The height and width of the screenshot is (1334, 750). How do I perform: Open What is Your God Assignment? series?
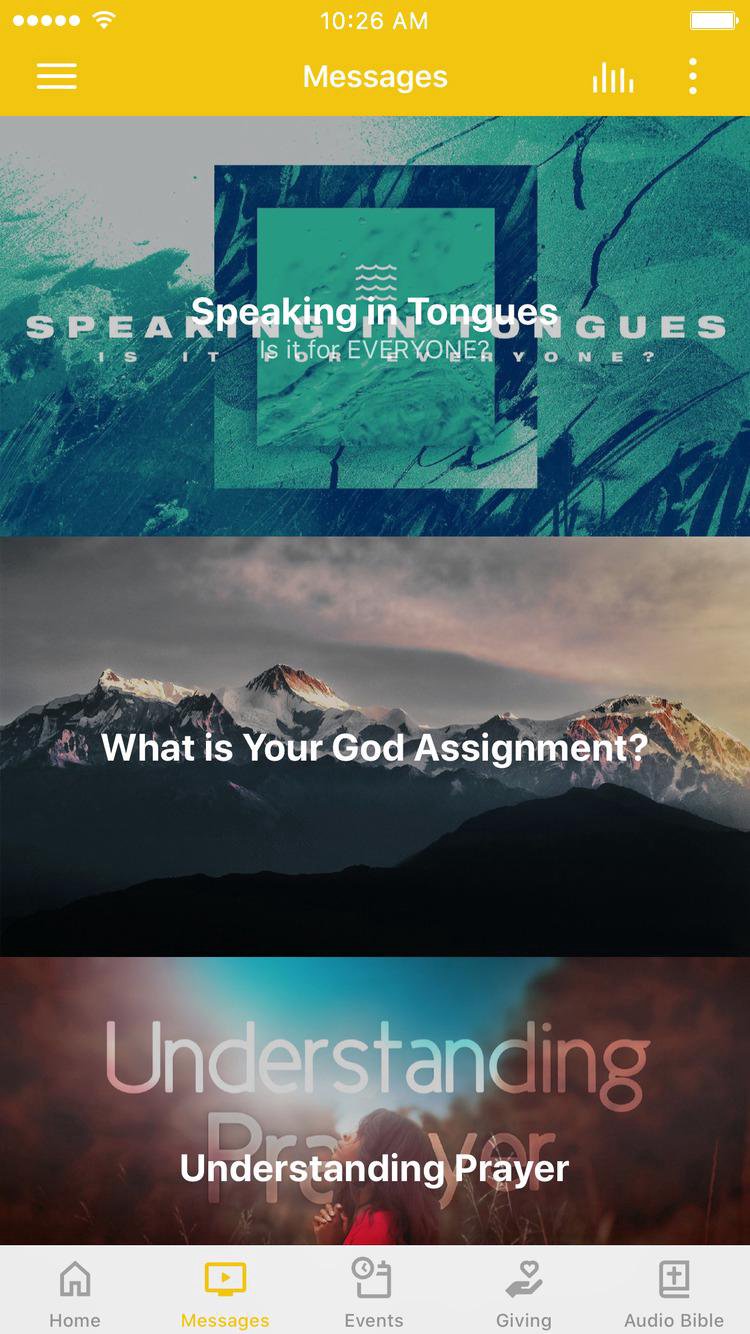(375, 746)
